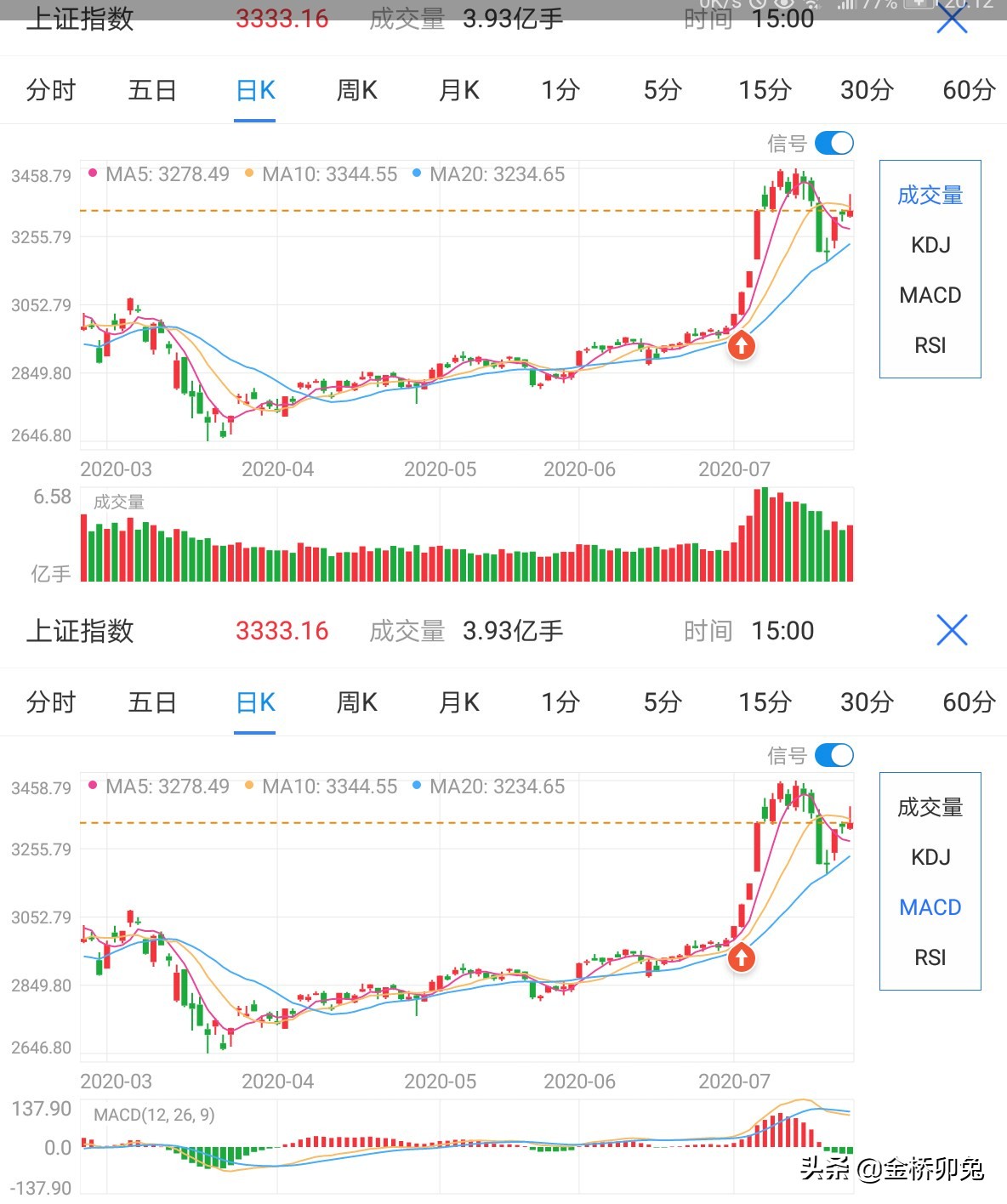Toggle off the 信号 switch on the top chart

coord(834,143)
